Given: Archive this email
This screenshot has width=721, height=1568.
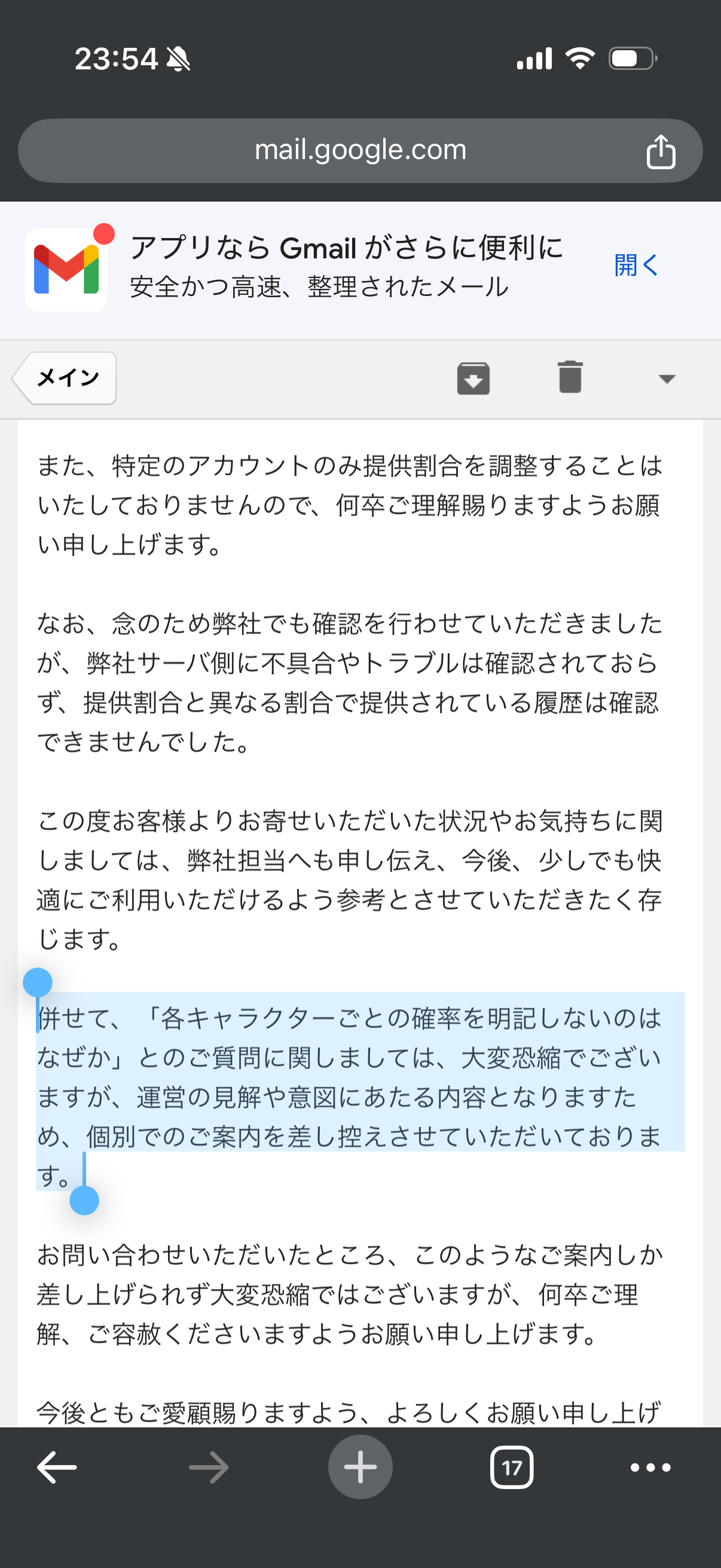Looking at the screenshot, I should tap(473, 379).
